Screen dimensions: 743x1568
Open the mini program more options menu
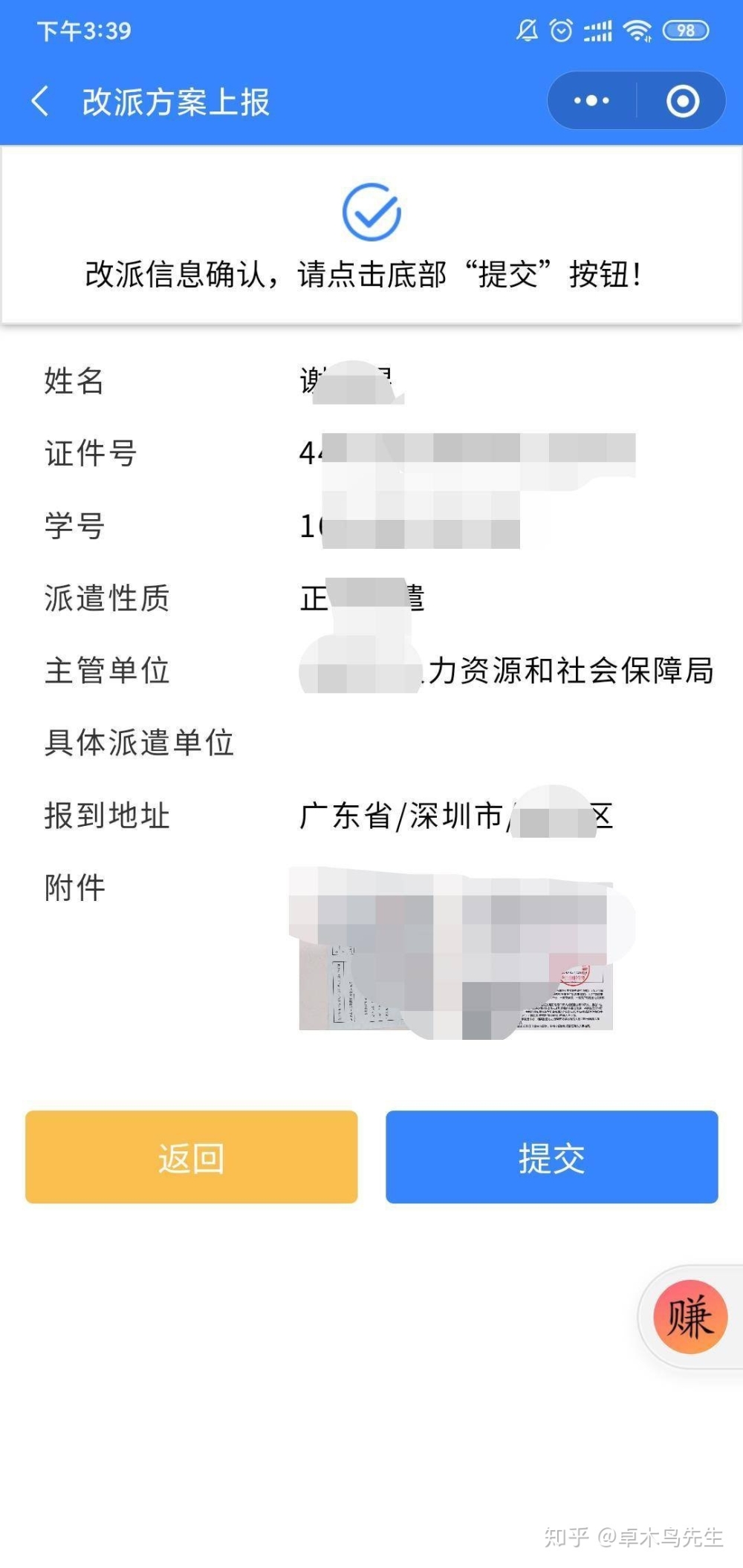pos(591,101)
